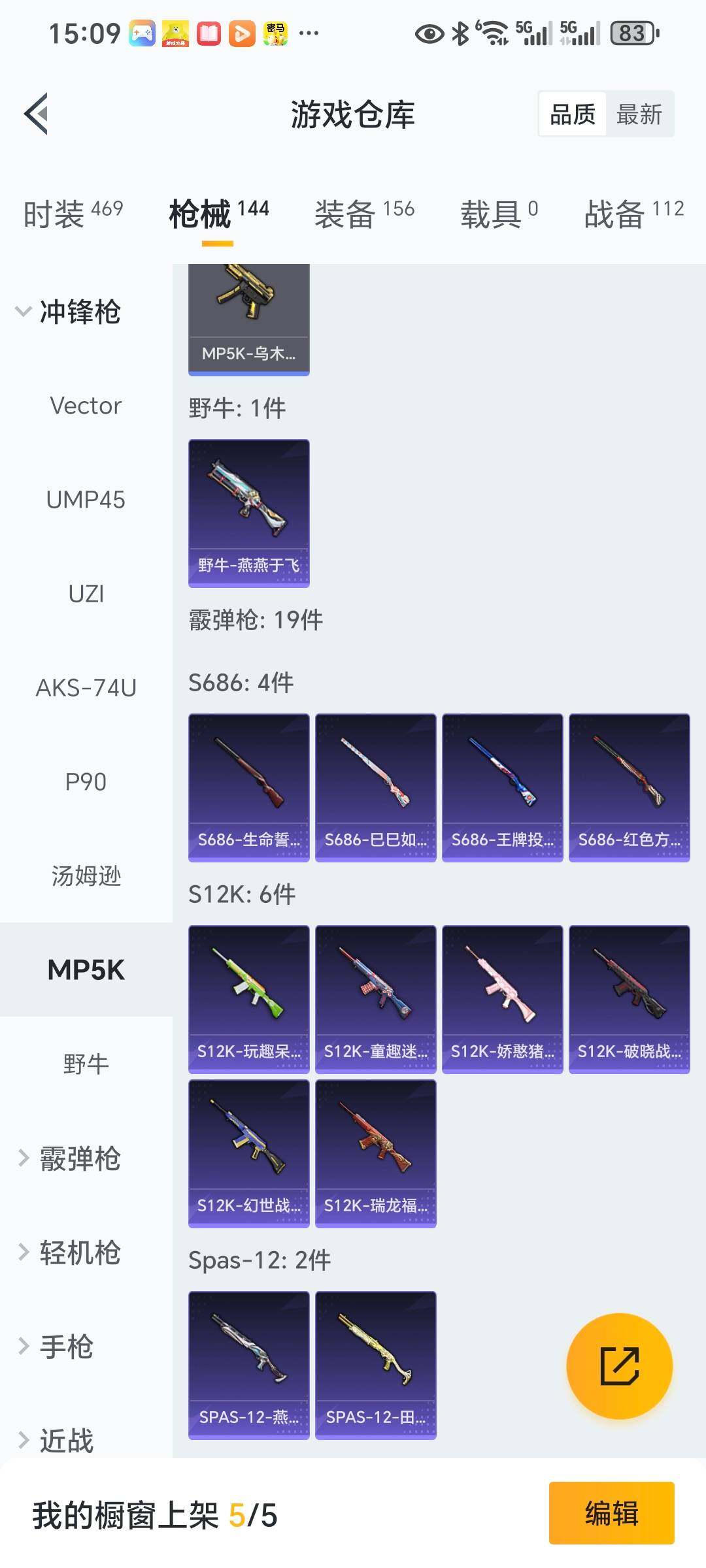706x1568 pixels.
Task: Open the 战备 tab
Action: click(633, 214)
